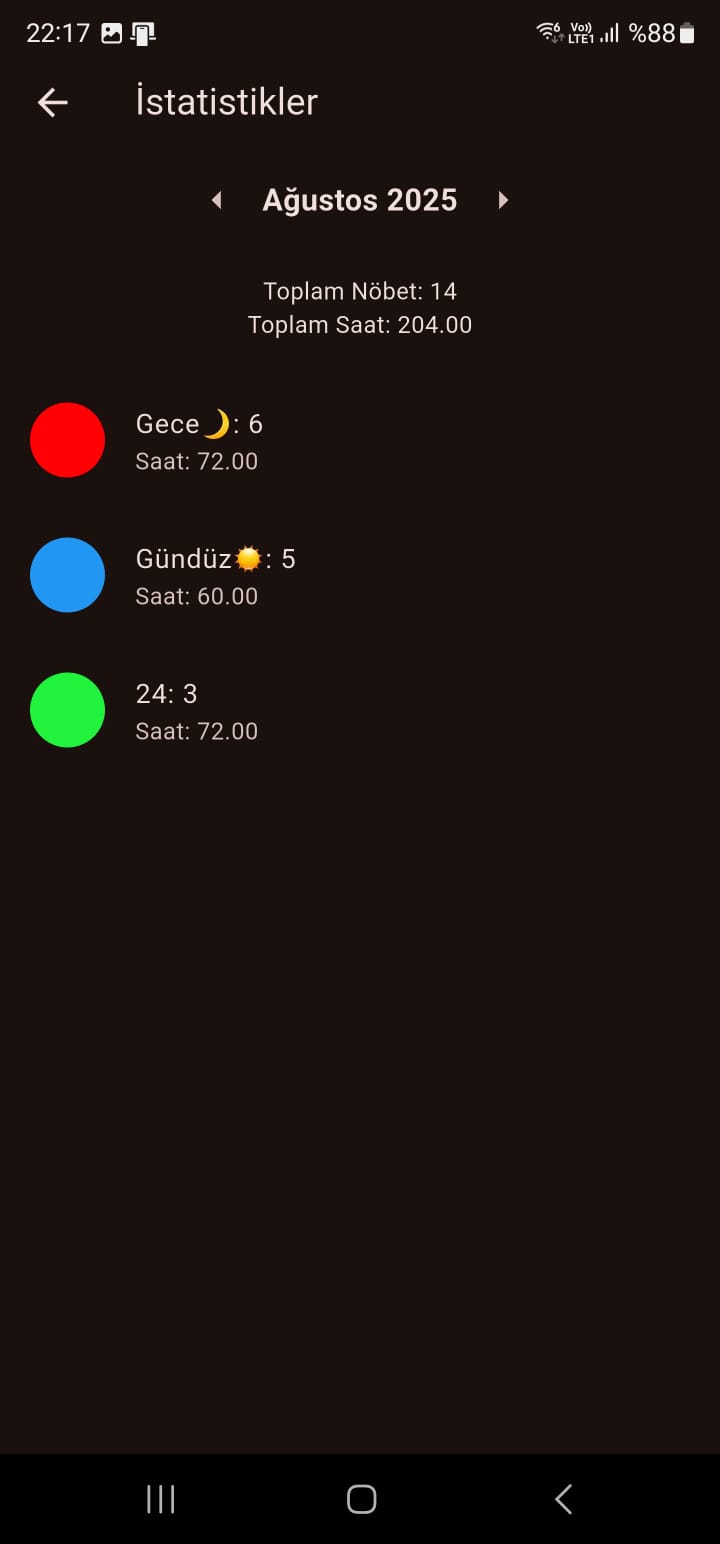Tap the sun emoji beside Gündüz
The image size is (720, 1544).
(249, 558)
